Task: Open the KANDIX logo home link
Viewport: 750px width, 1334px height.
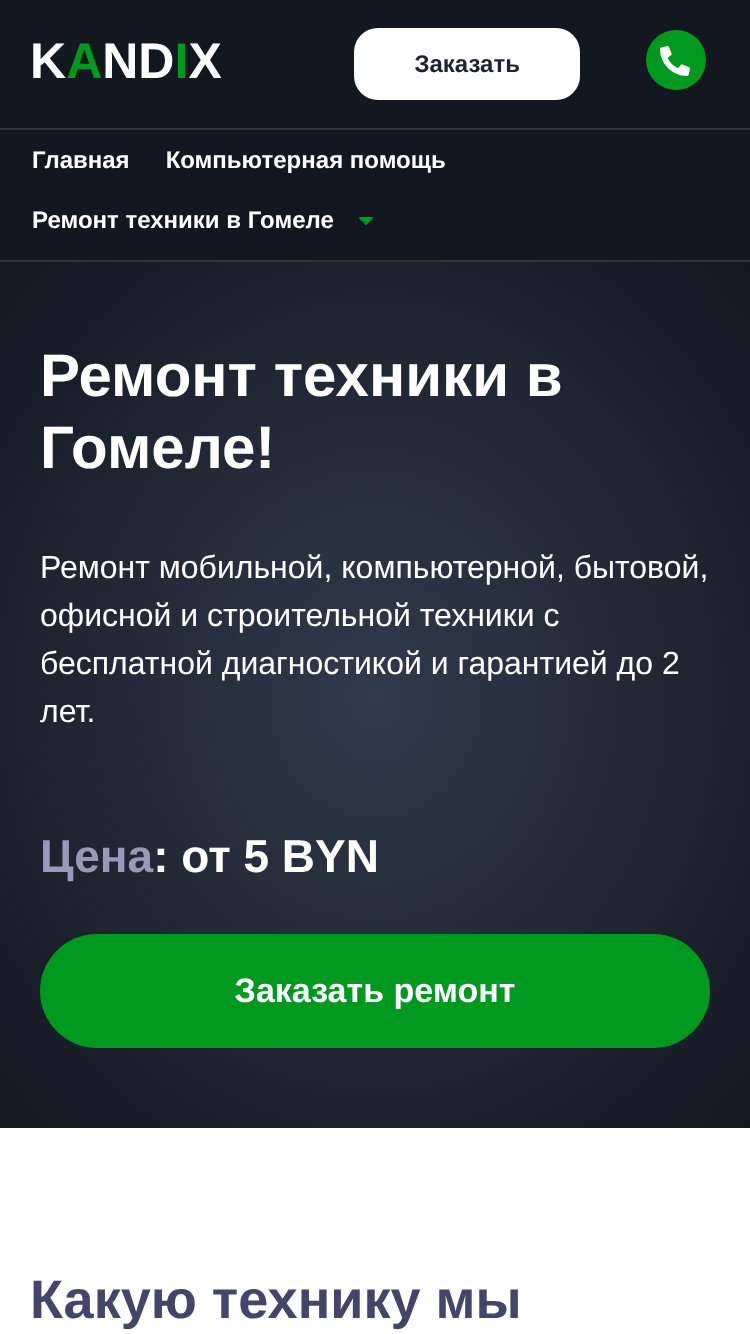Action: coord(126,61)
